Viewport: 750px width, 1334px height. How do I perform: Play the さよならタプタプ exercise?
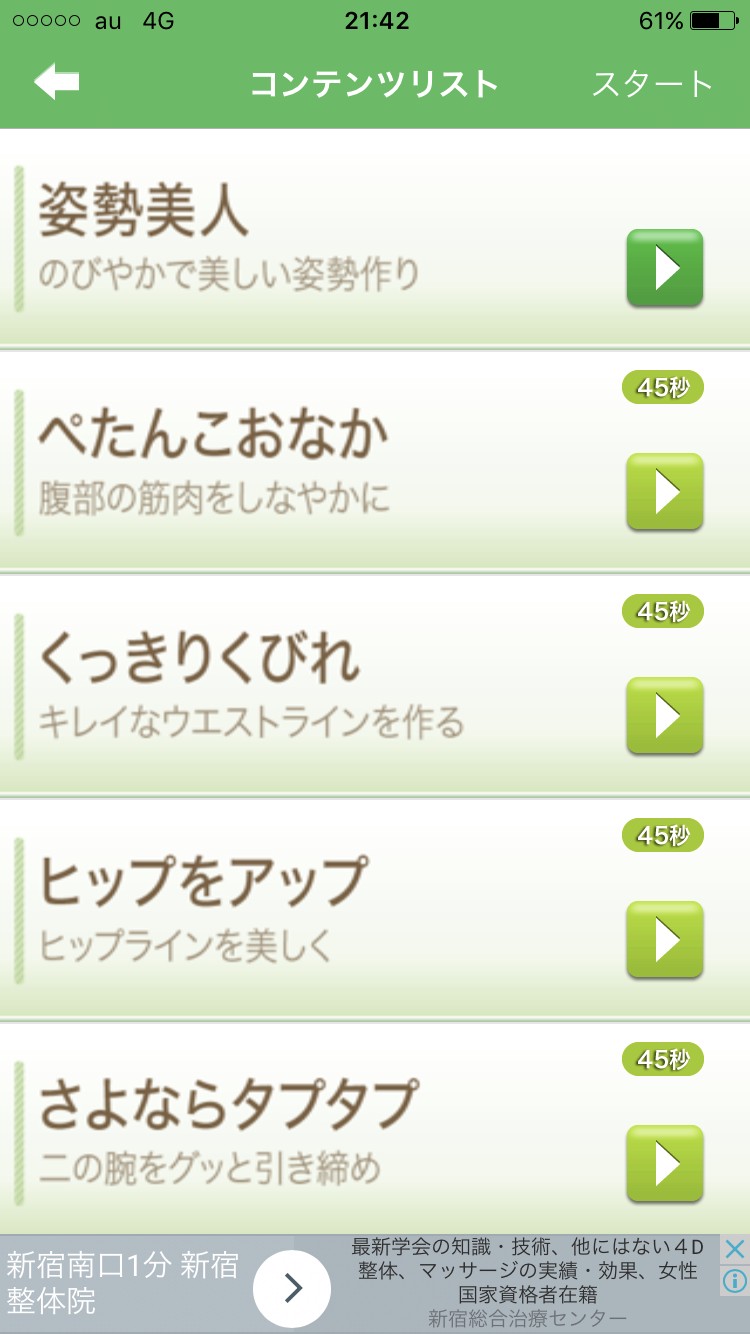(665, 1164)
